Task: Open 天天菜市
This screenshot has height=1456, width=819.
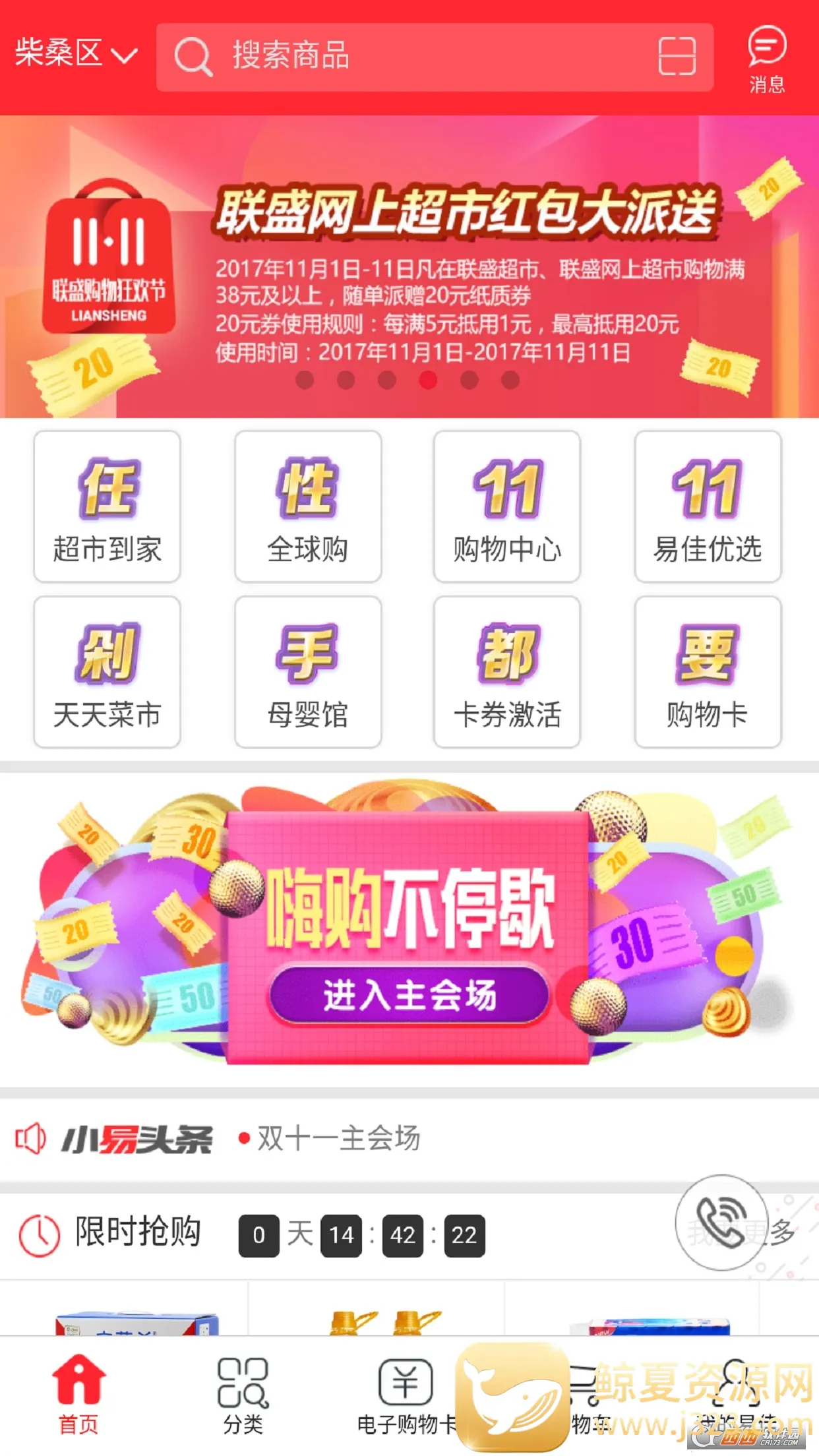Action: pos(107,672)
